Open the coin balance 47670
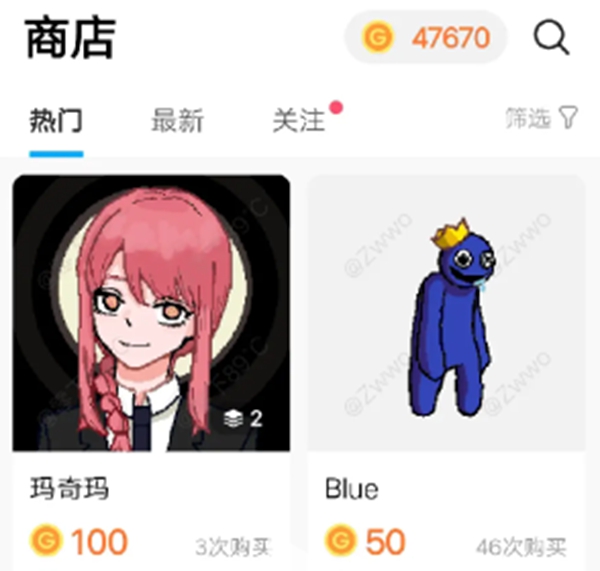 [427, 39]
